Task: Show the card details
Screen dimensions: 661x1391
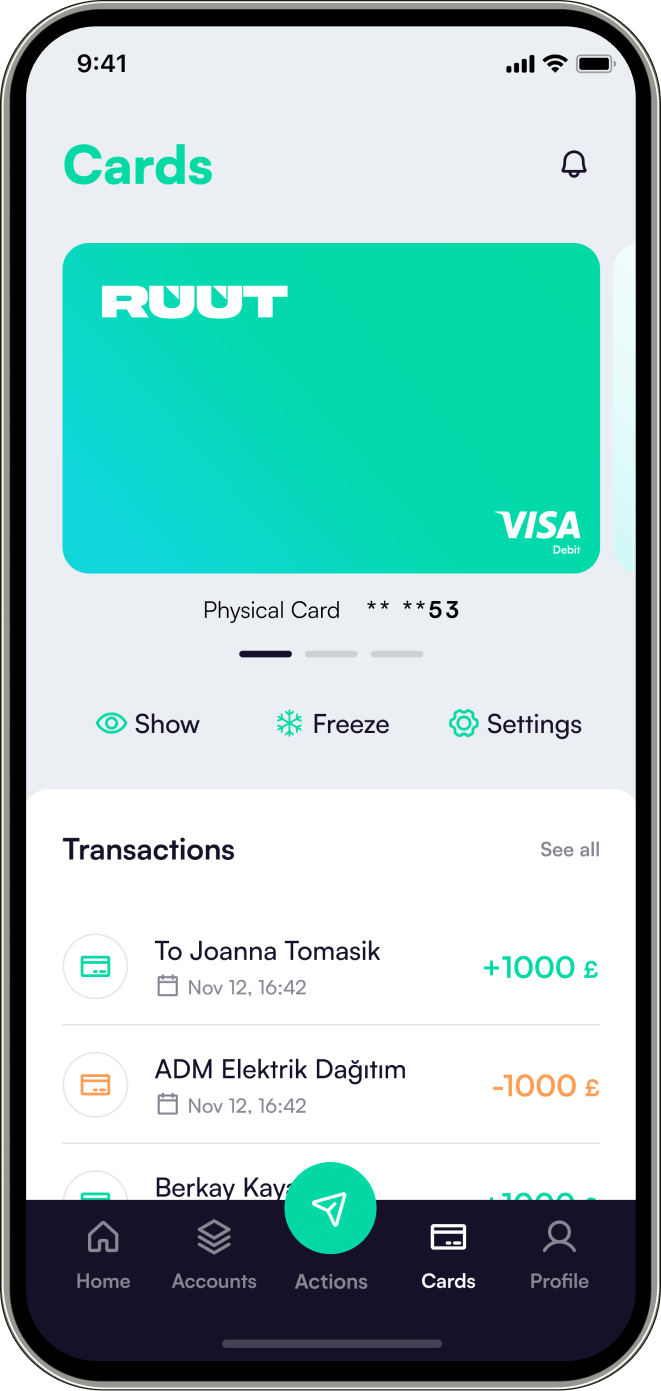Action: click(148, 724)
